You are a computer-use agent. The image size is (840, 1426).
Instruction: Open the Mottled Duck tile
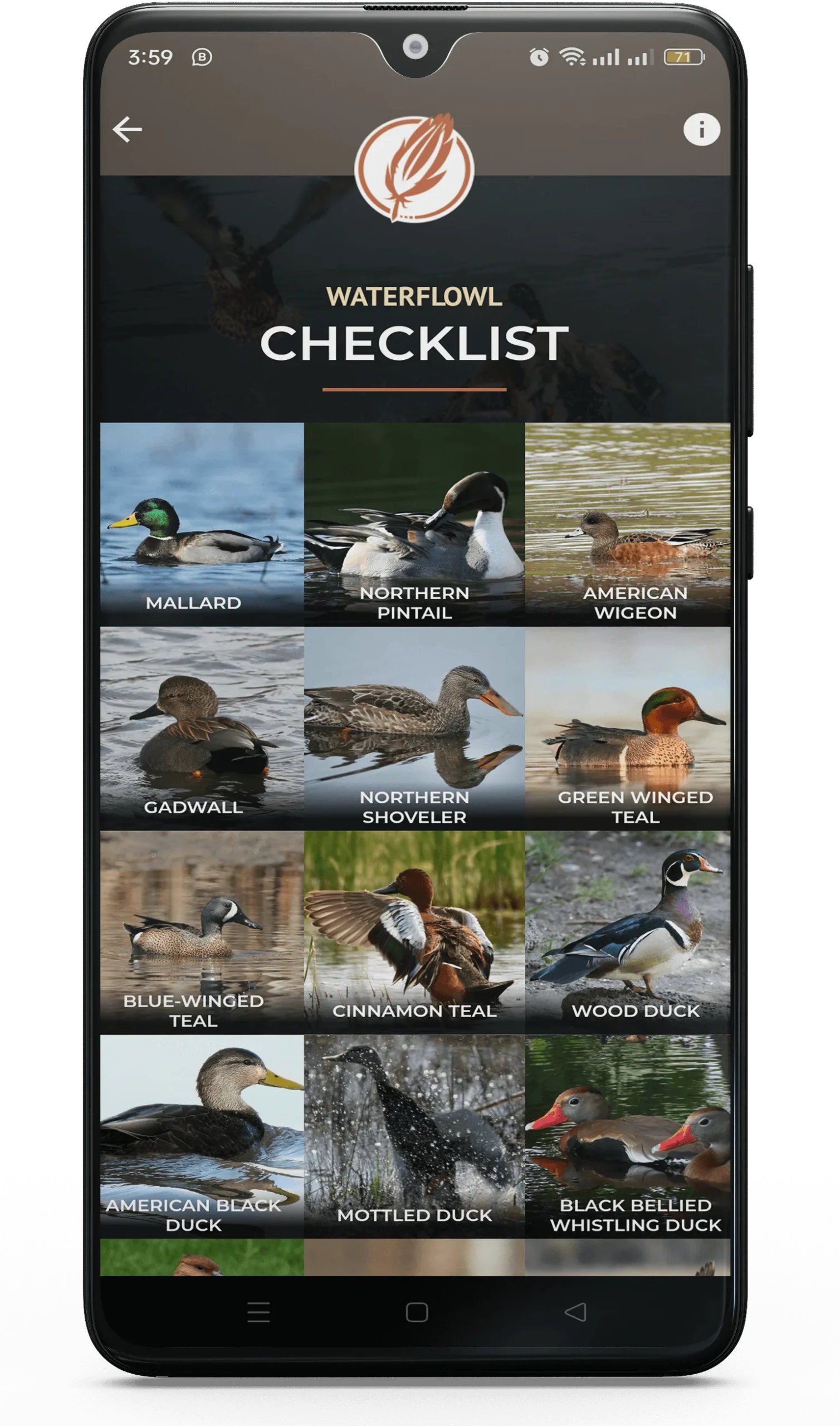[x=414, y=1136]
